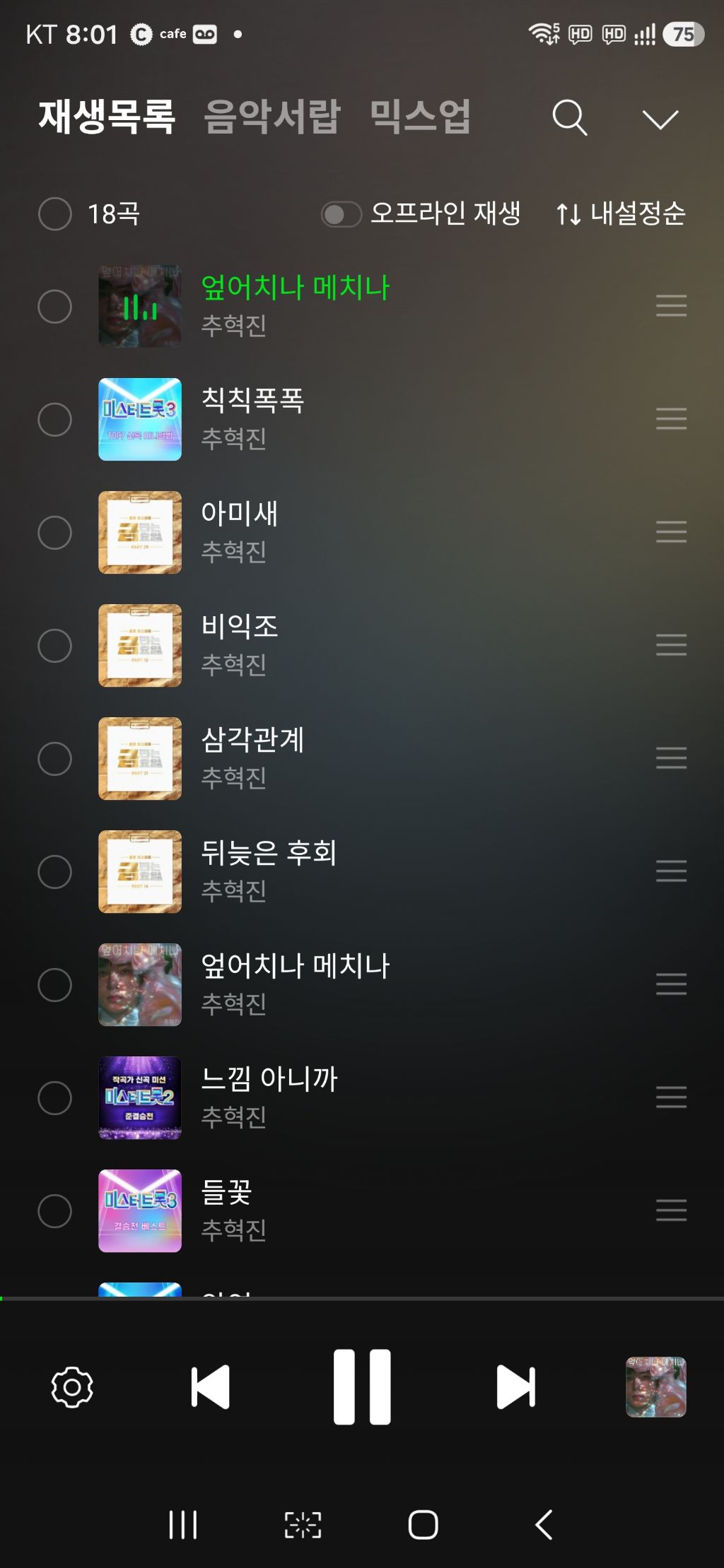
Task: Select the checkbox next to 비익조
Action: tap(55, 646)
